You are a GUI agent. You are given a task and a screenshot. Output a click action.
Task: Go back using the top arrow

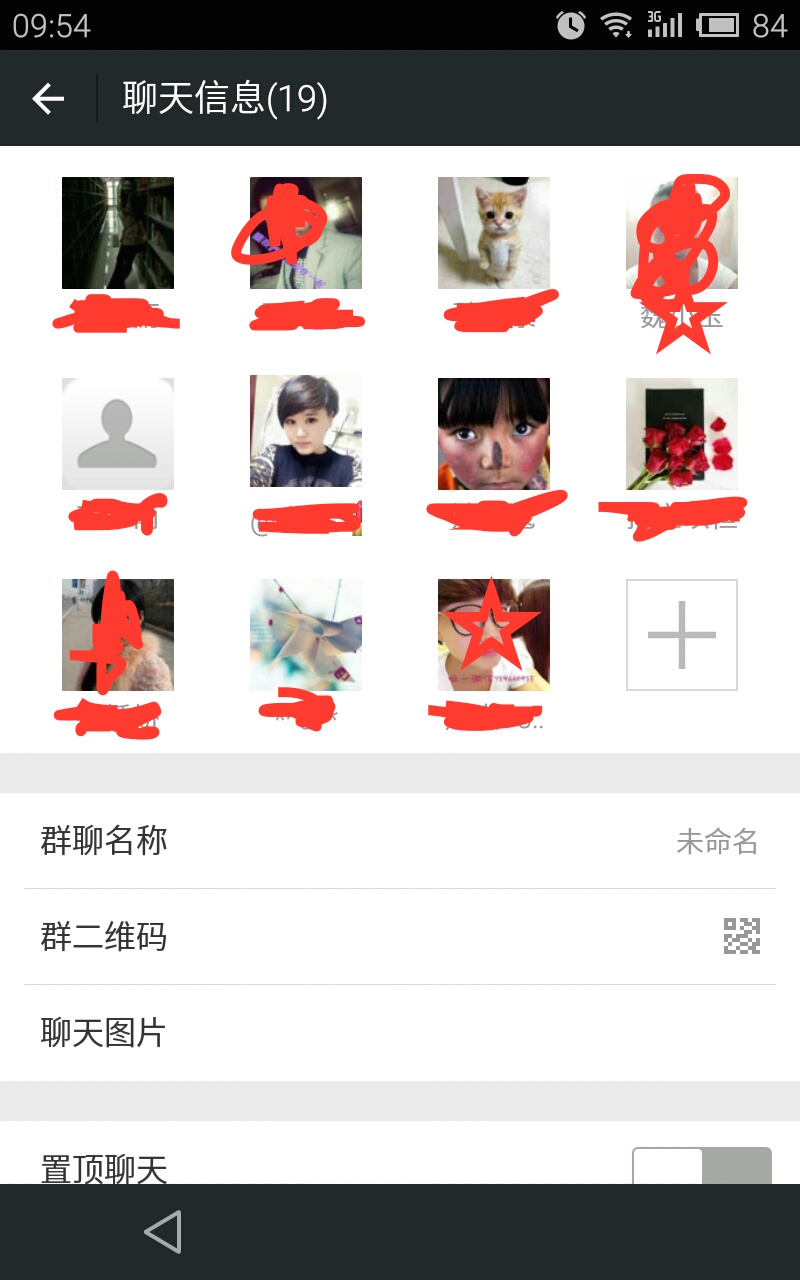click(48, 98)
